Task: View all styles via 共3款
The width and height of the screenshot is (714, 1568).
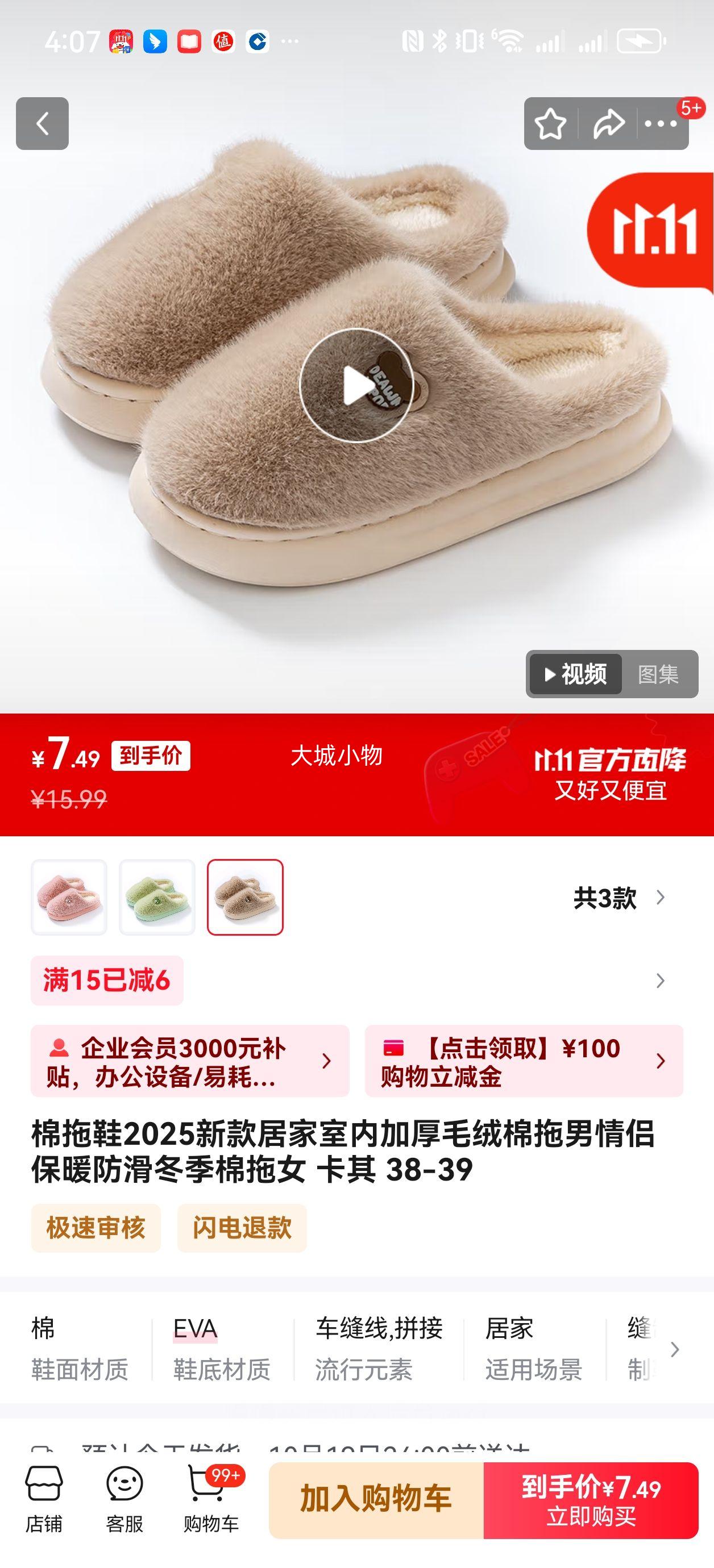Action: [x=618, y=898]
